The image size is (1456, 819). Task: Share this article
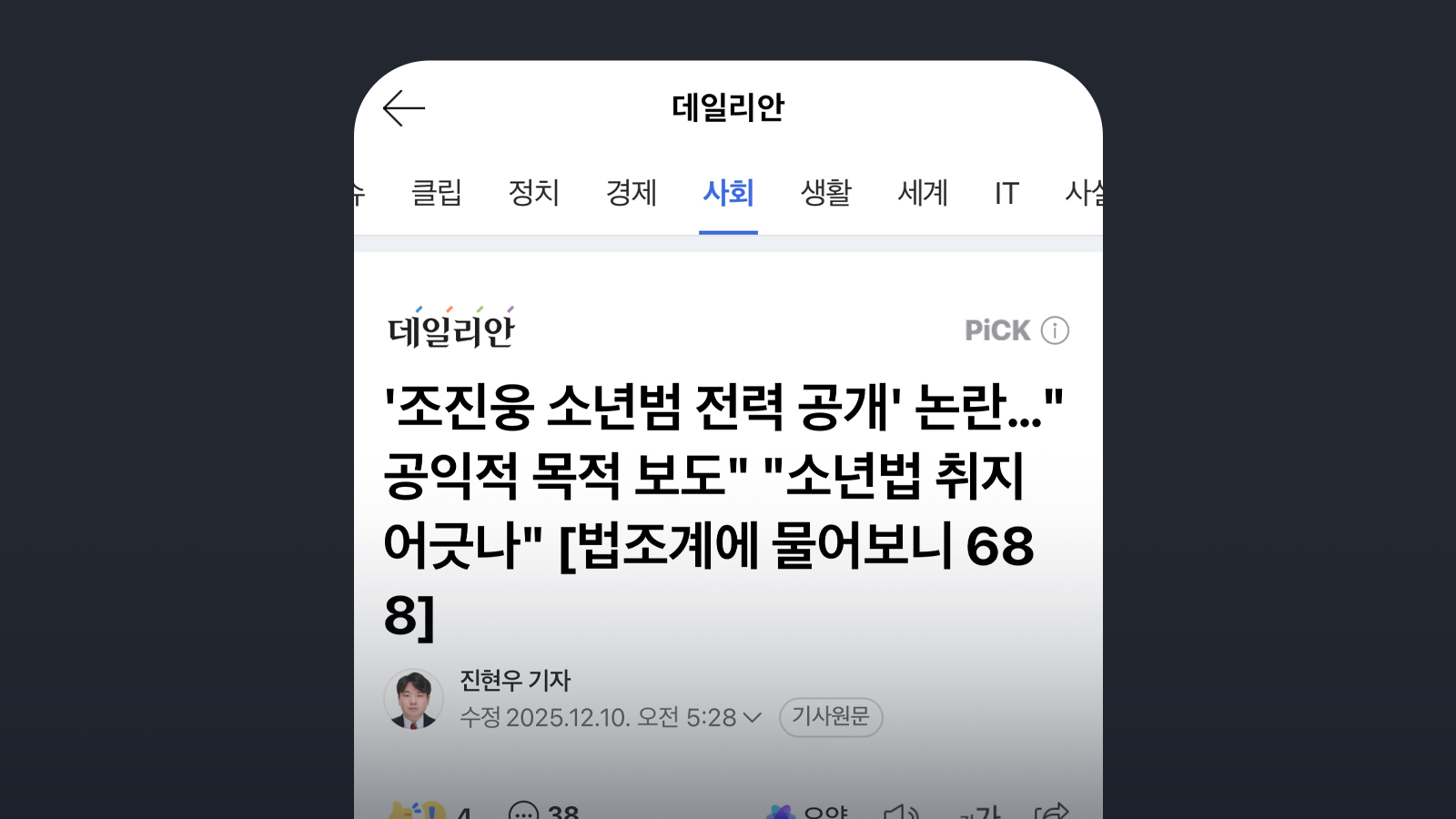(x=1052, y=811)
